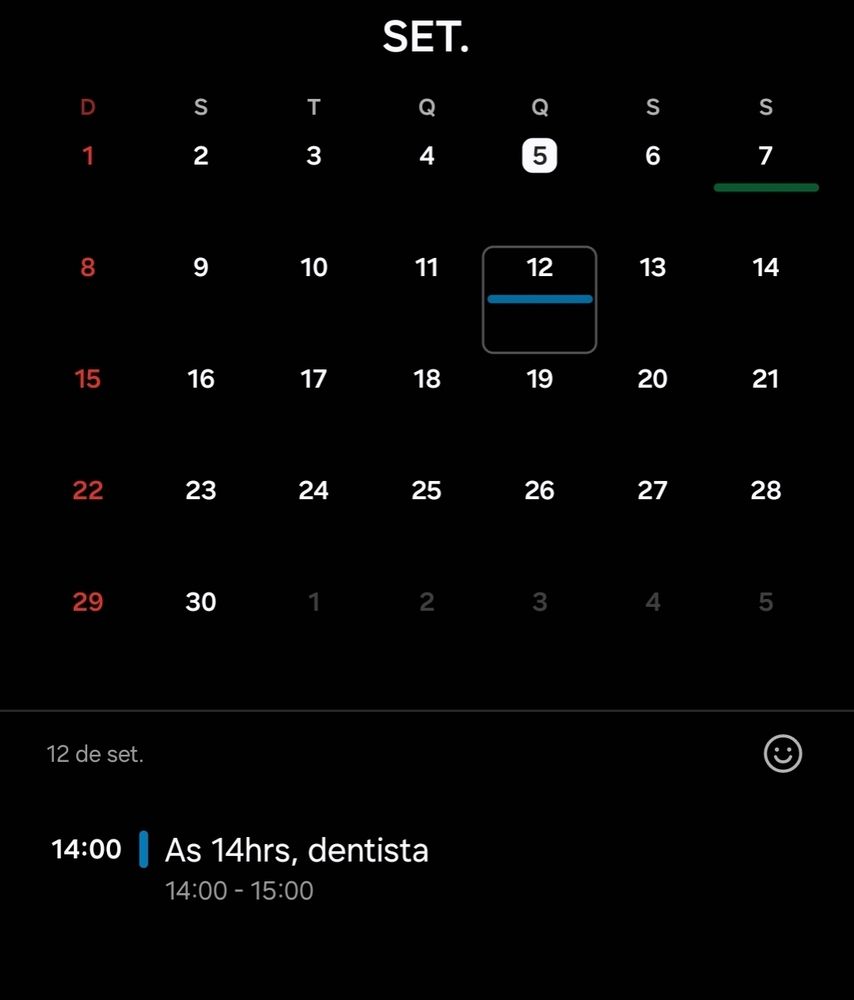Choose September 10 in the calendar
The width and height of the screenshot is (854, 1000).
coord(314,268)
